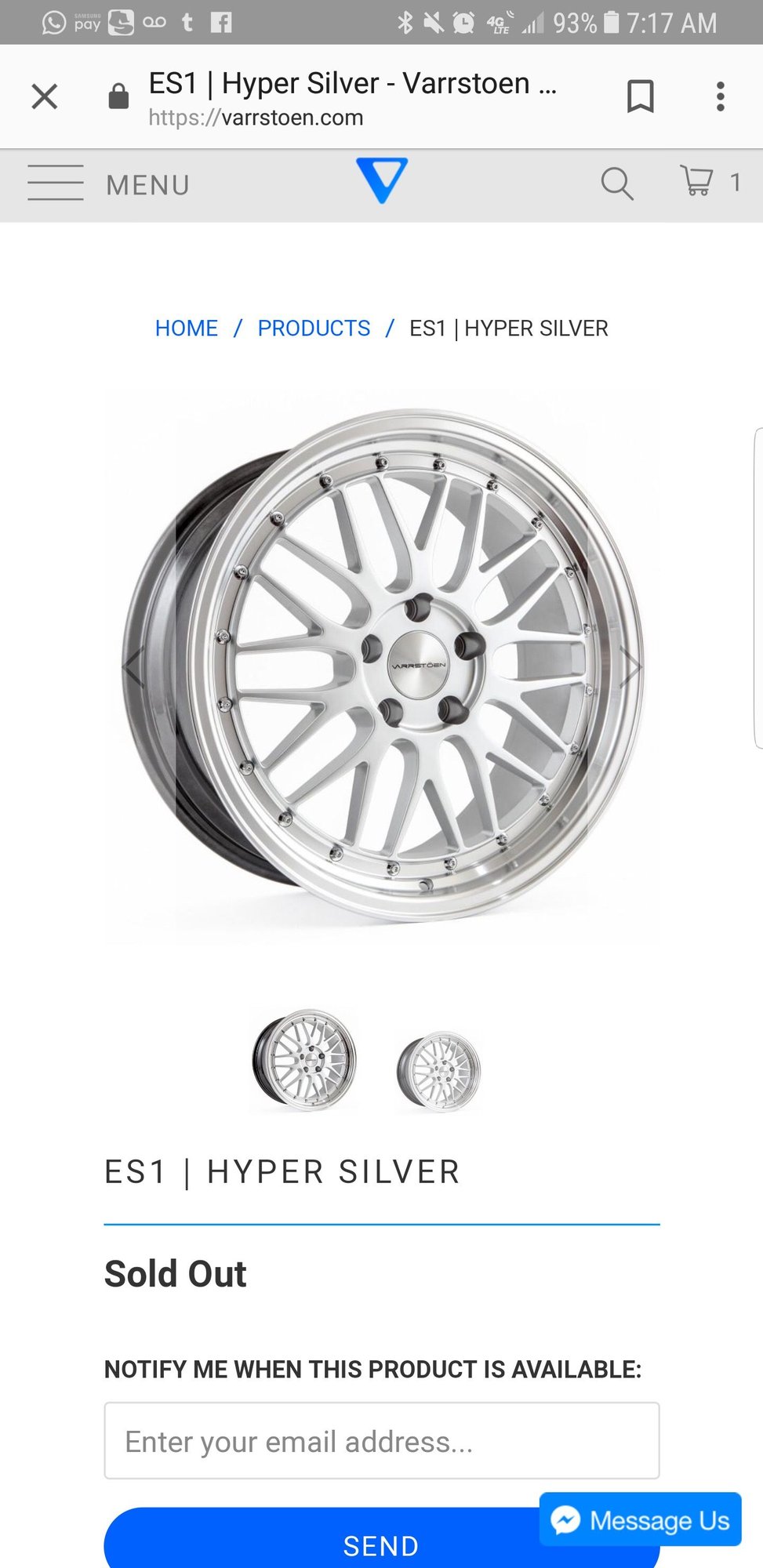Close the browser tab with X
This screenshot has height=1568, width=763.
click(x=45, y=97)
